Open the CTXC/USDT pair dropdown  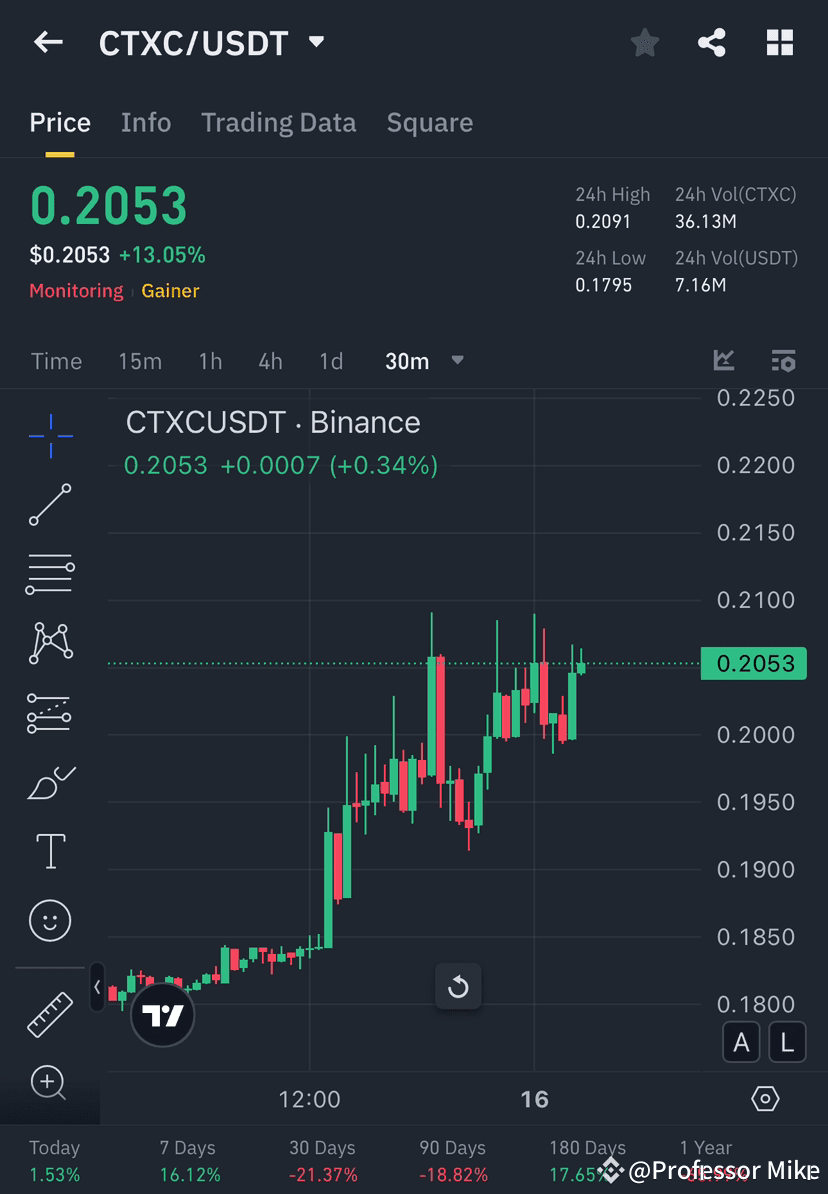coord(315,42)
